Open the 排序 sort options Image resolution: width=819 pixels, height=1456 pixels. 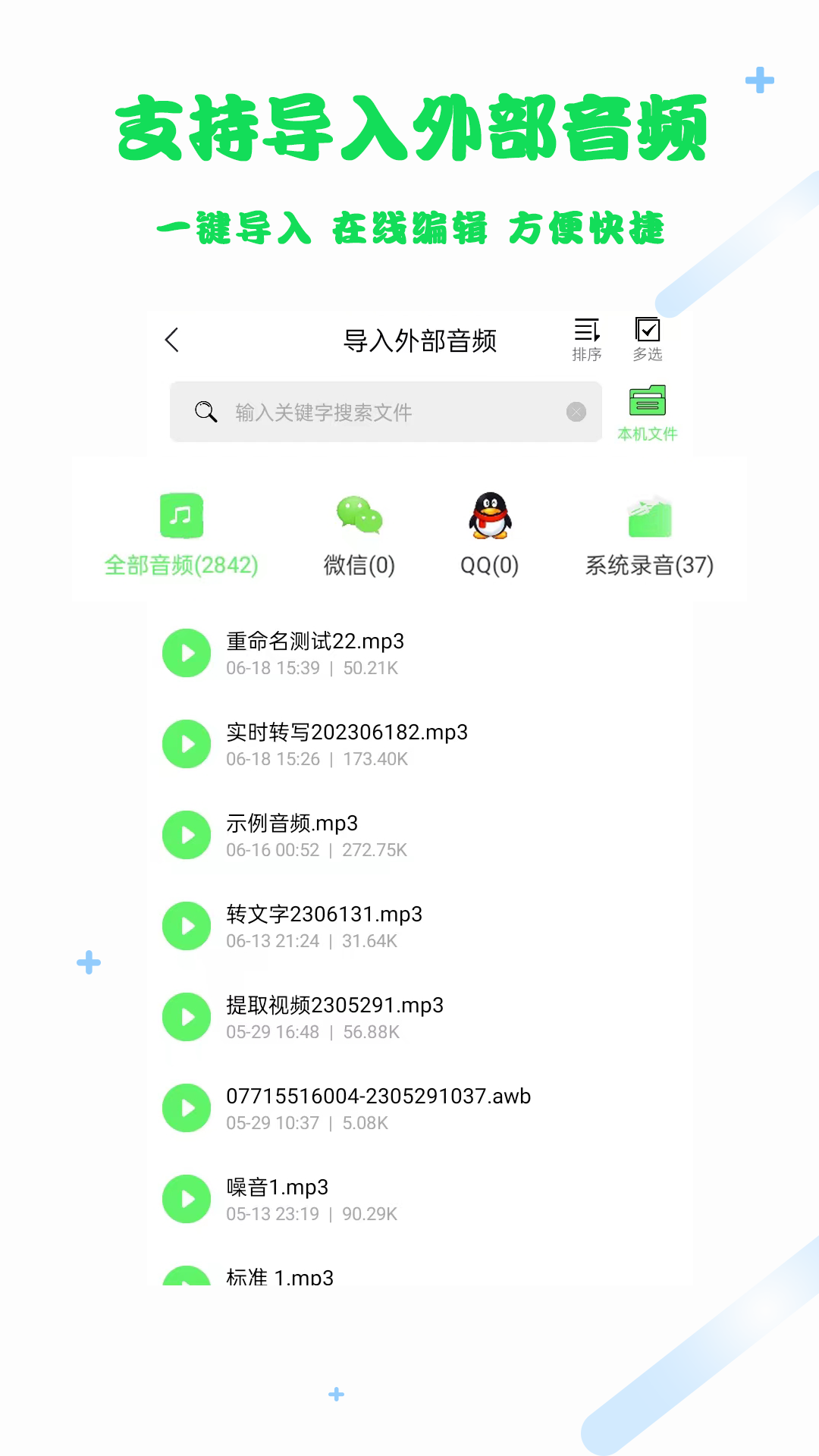pyautogui.click(x=585, y=337)
